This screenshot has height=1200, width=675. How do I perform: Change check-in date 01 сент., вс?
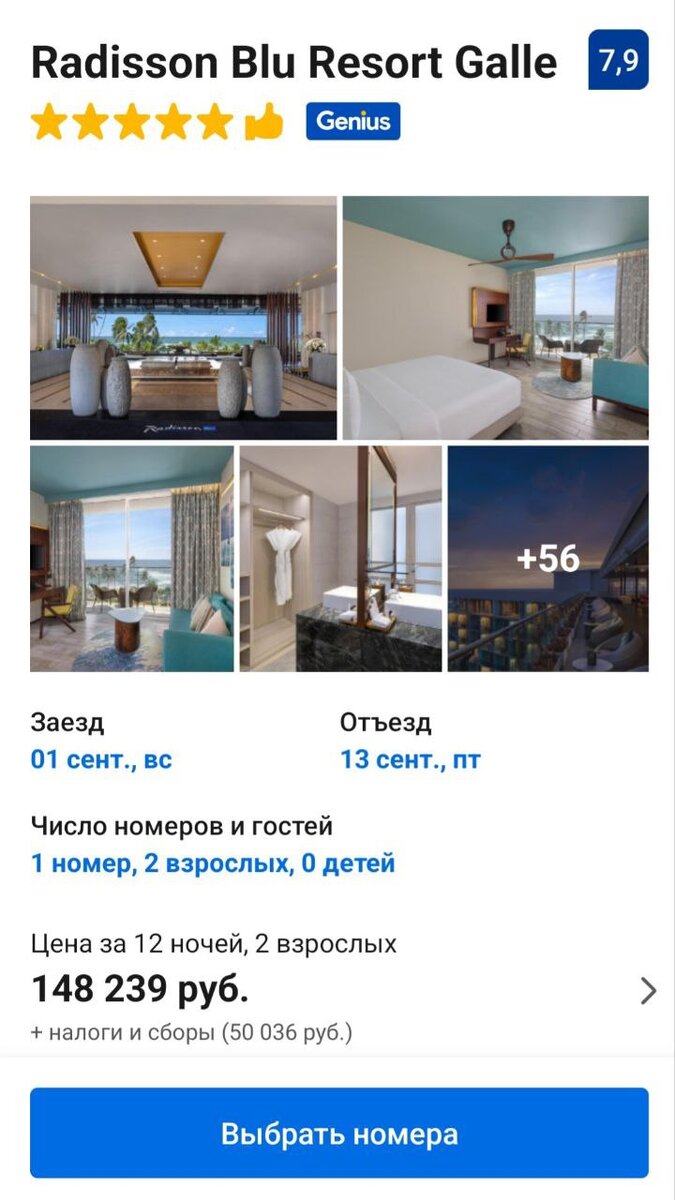pos(101,759)
